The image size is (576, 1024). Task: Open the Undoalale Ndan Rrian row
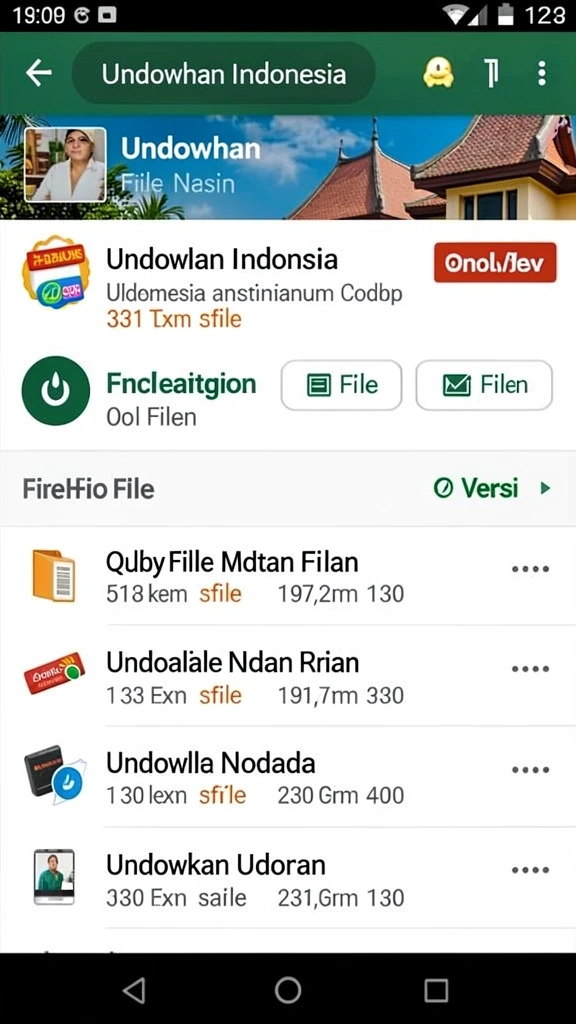coord(288,676)
